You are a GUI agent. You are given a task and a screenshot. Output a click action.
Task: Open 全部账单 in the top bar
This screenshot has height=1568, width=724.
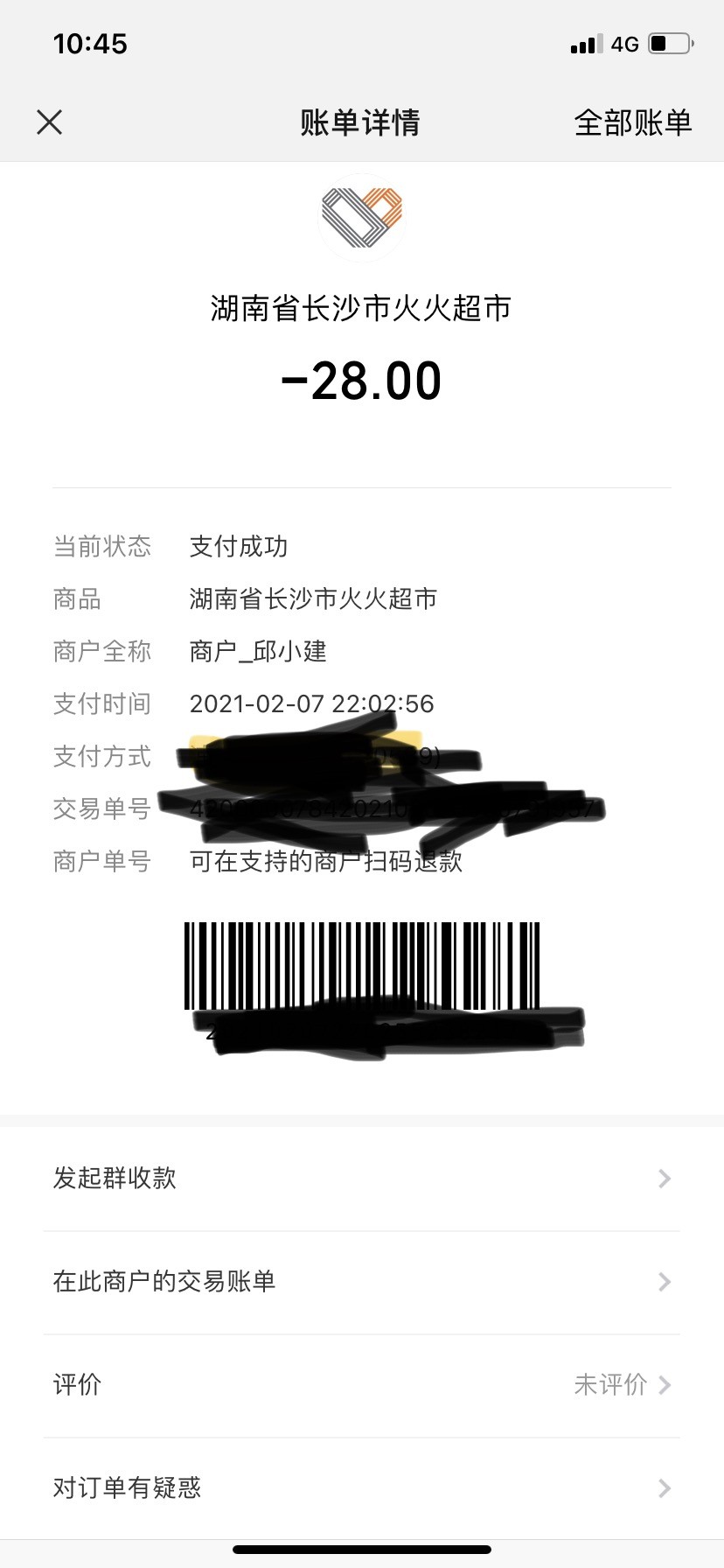[632, 122]
